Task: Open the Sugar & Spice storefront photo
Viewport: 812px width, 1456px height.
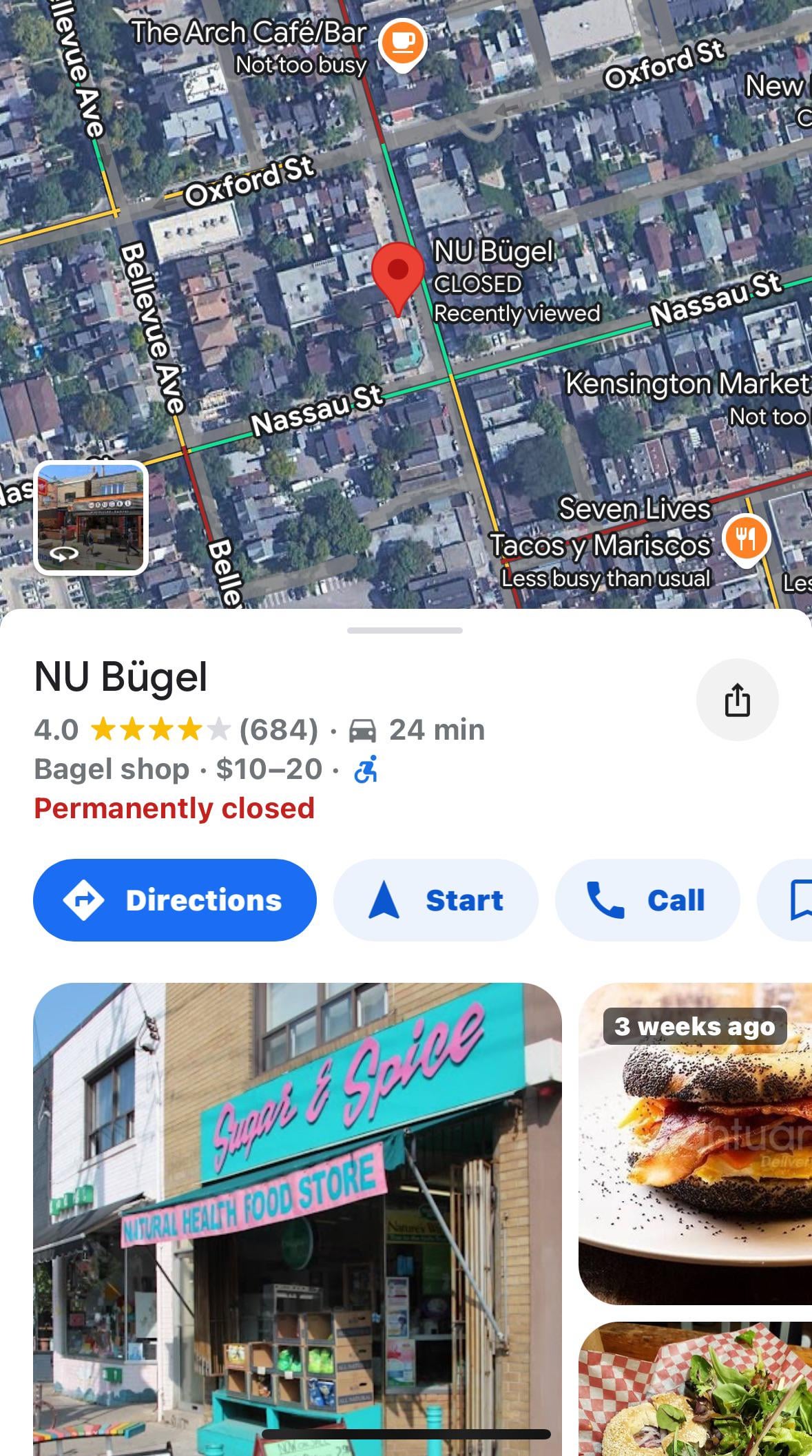Action: pos(298,1219)
